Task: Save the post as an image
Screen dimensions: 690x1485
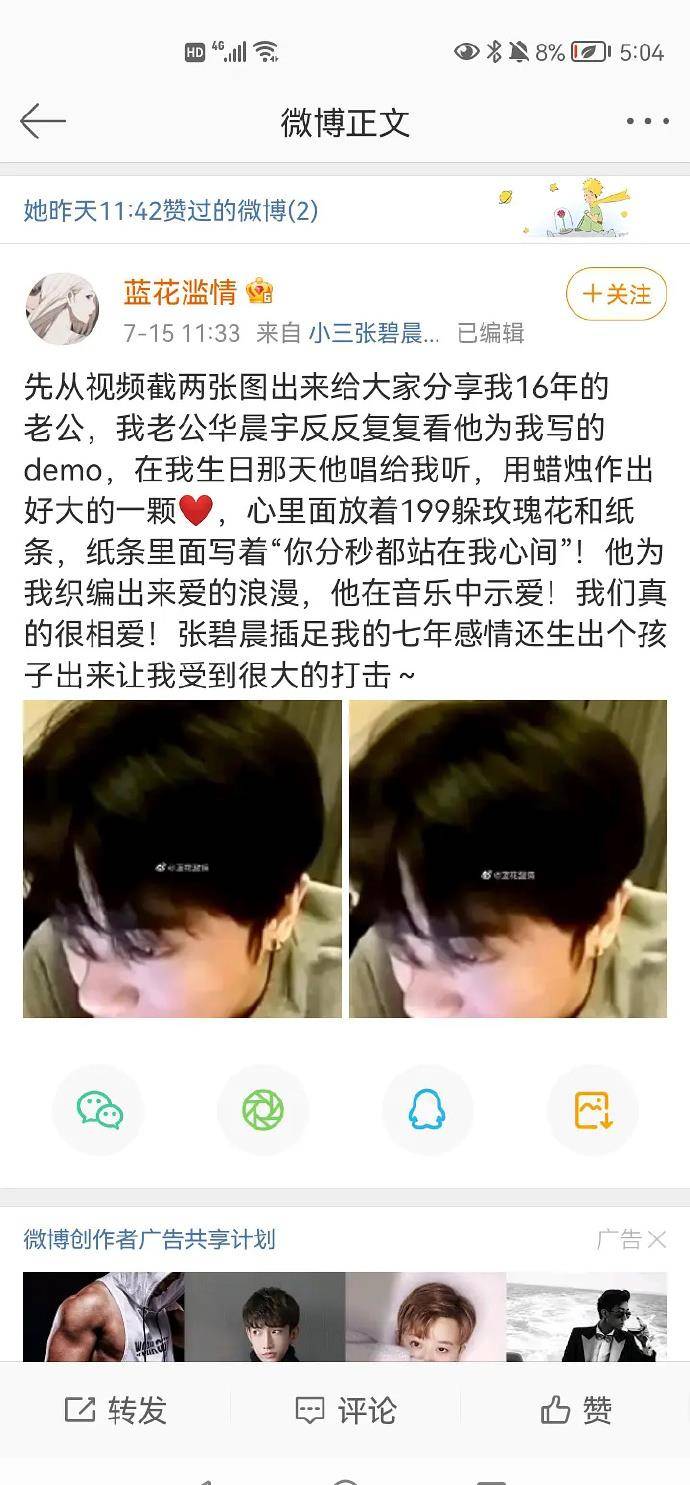Action: coord(592,1110)
